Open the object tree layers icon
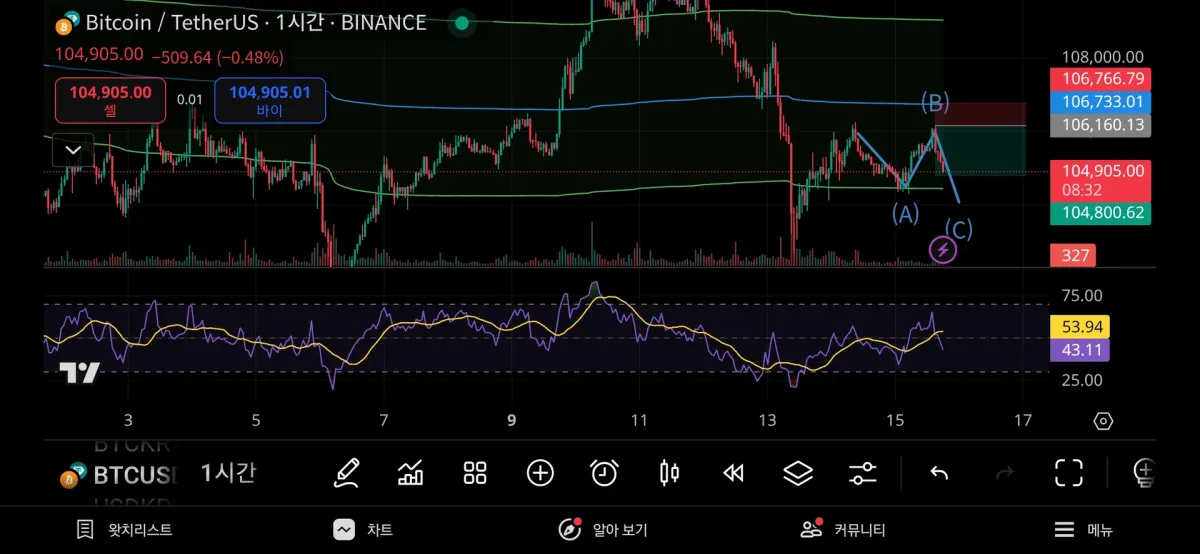1200x554 pixels. pyautogui.click(x=797, y=472)
